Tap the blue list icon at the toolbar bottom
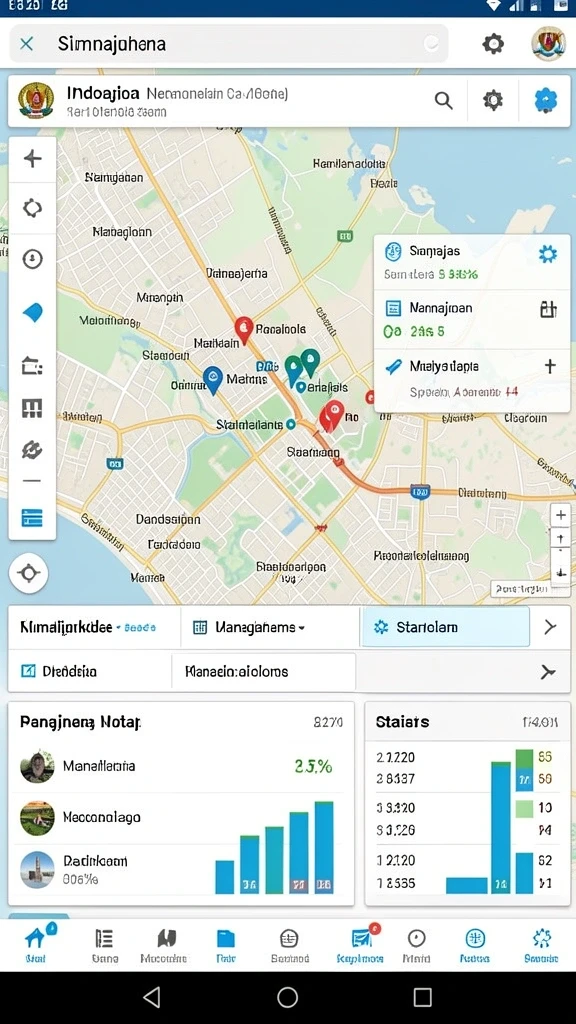The image size is (576, 1024). coord(32,518)
